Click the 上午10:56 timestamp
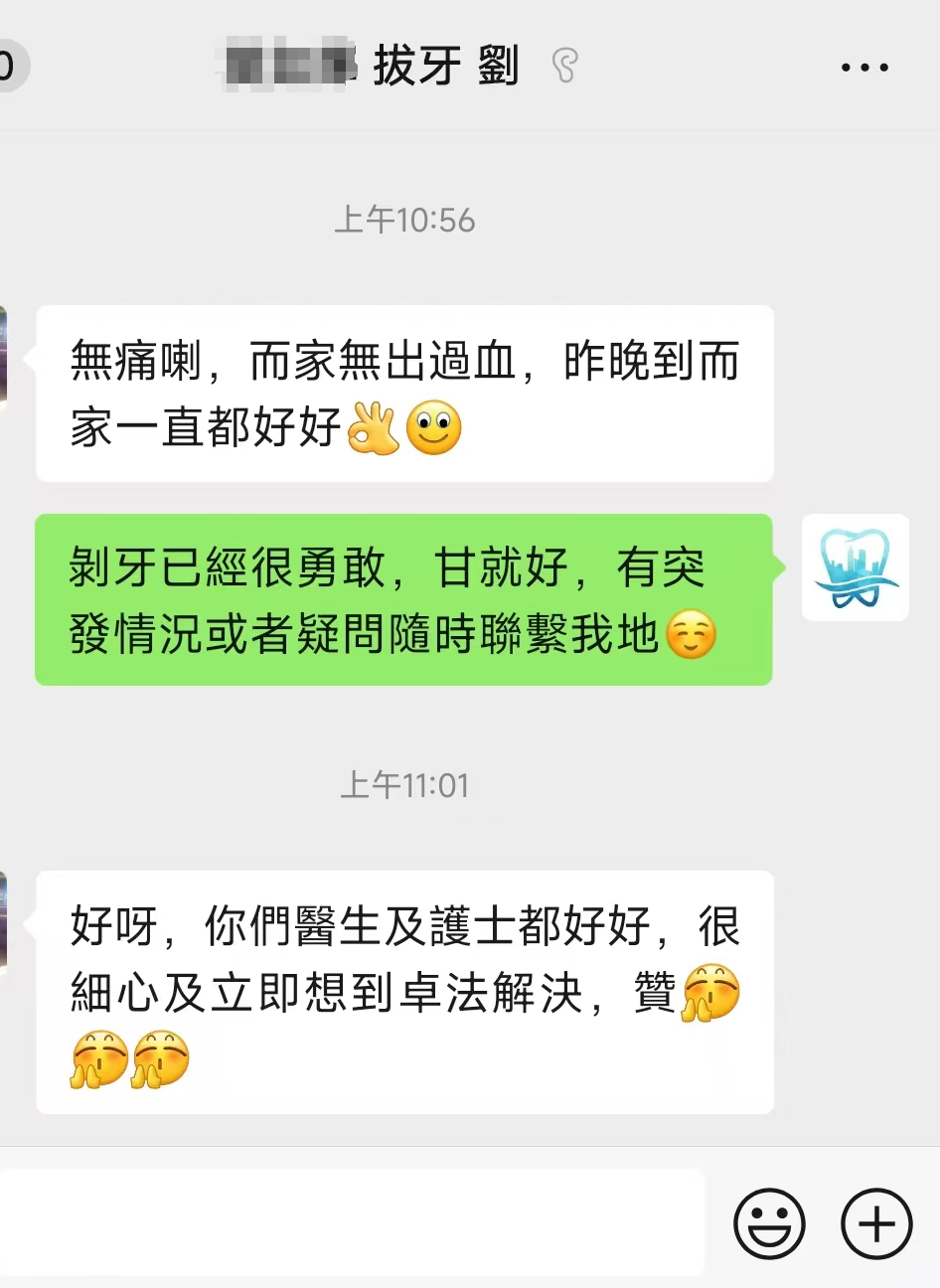Viewport: 940px width, 1288px height. pyautogui.click(x=404, y=221)
